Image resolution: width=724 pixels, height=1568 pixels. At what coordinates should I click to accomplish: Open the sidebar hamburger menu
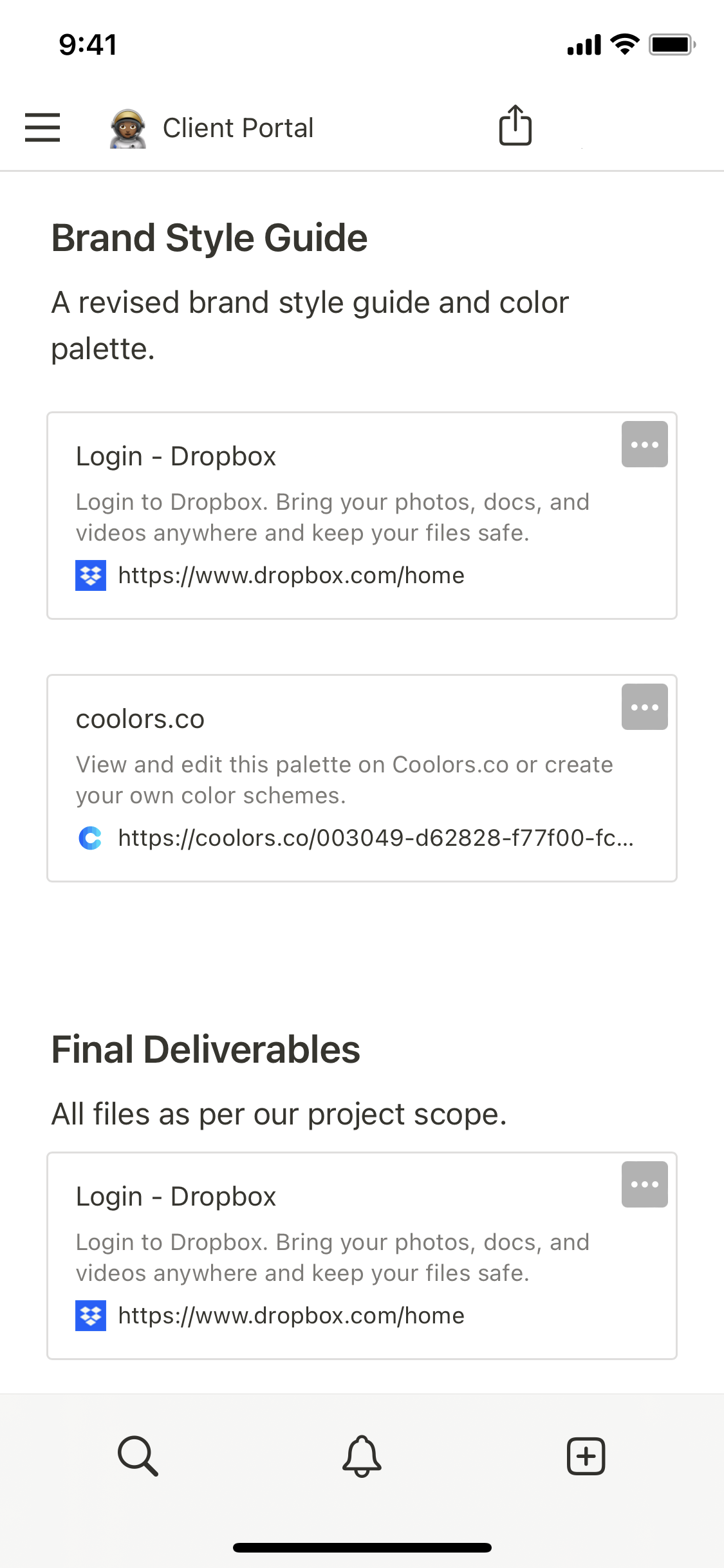[42, 127]
